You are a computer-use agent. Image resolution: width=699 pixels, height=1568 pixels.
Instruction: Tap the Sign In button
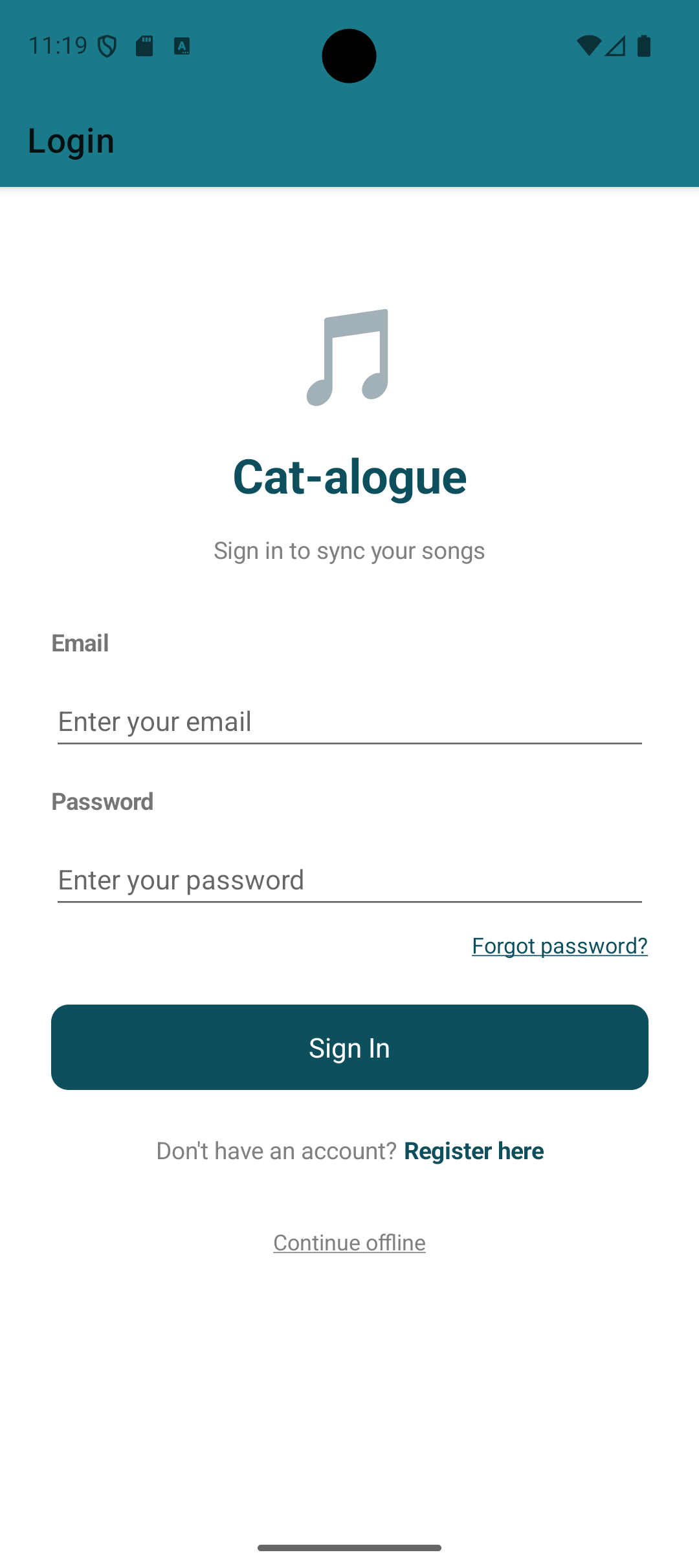[x=349, y=1047]
